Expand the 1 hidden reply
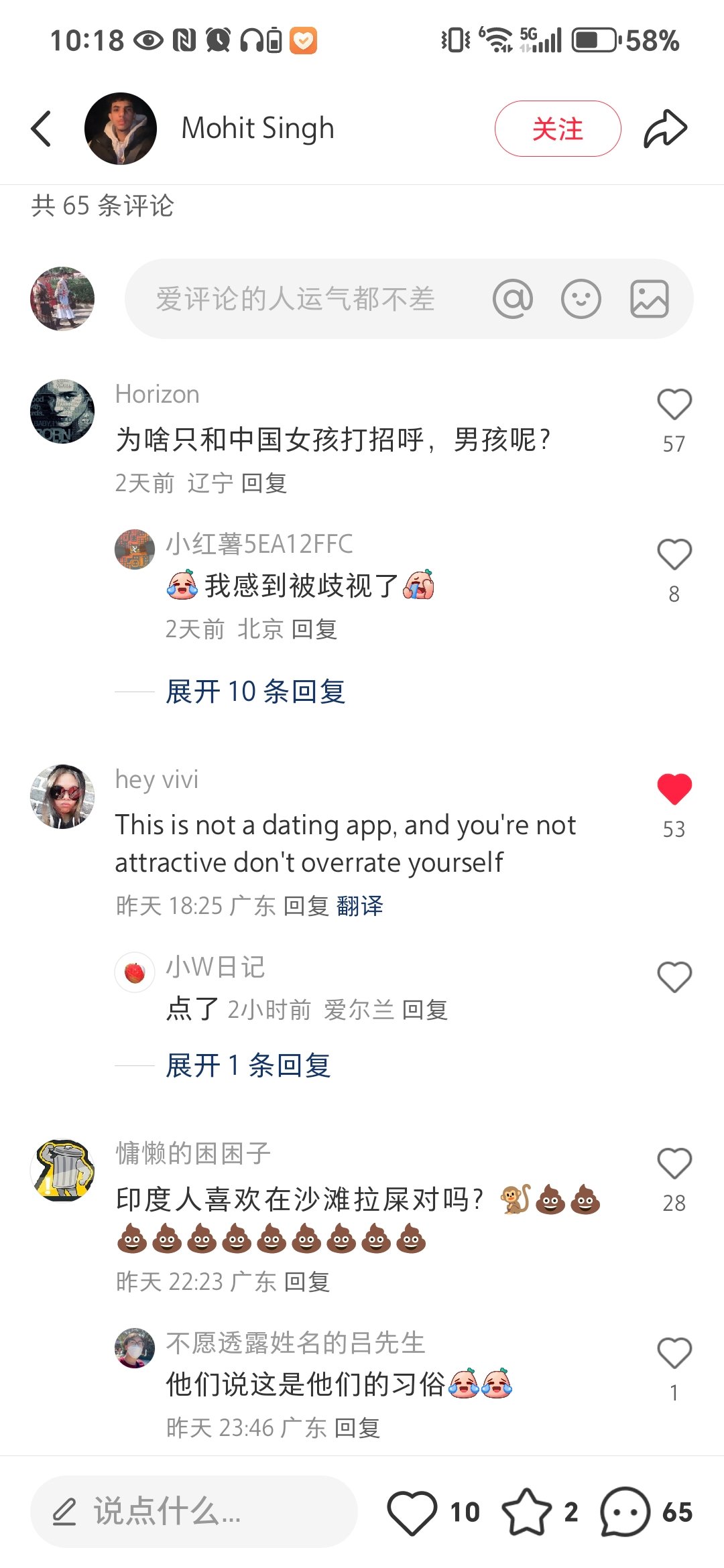This screenshot has width=724, height=1568. (x=248, y=1065)
